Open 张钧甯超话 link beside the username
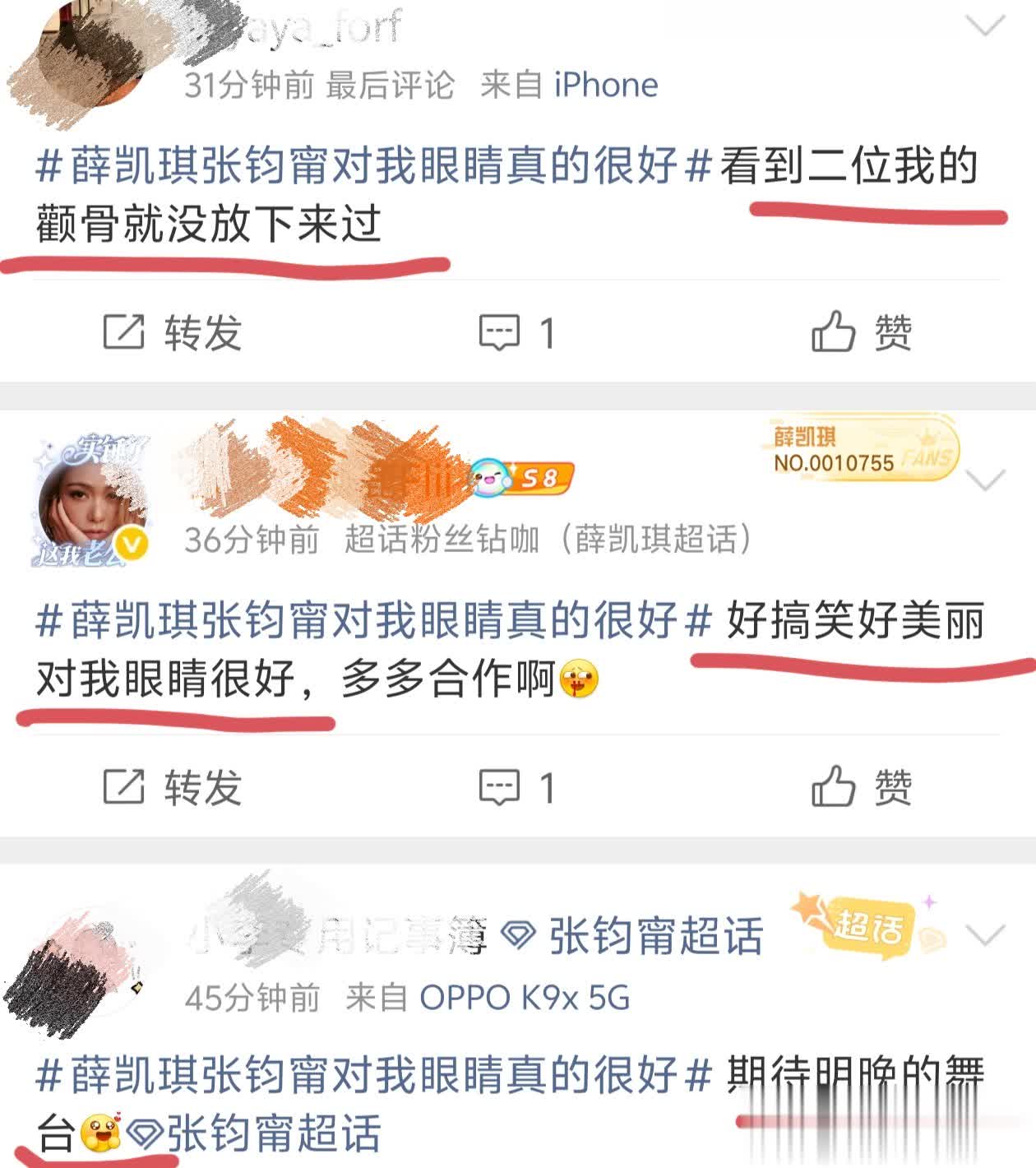 (x=633, y=936)
